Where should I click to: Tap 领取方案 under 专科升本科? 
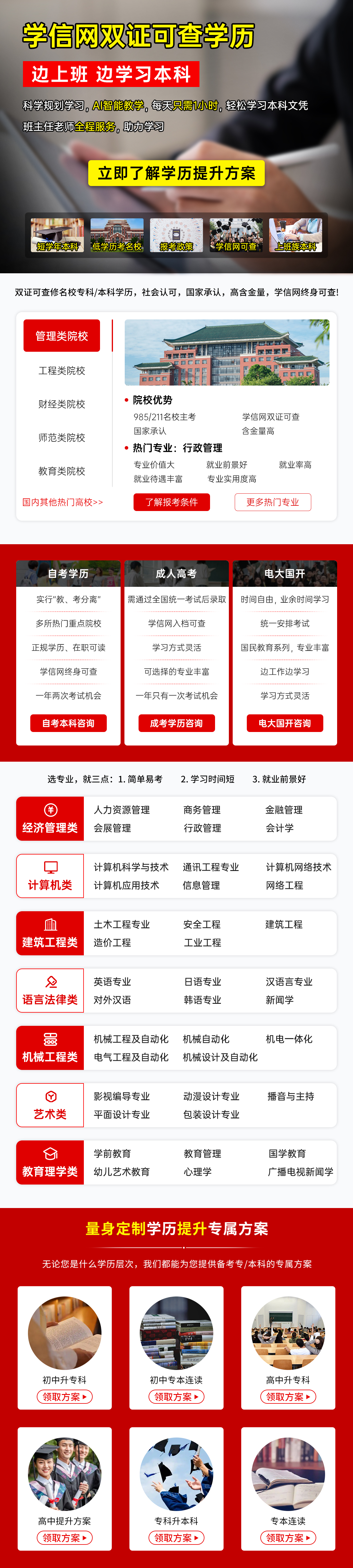[x=176, y=1538]
